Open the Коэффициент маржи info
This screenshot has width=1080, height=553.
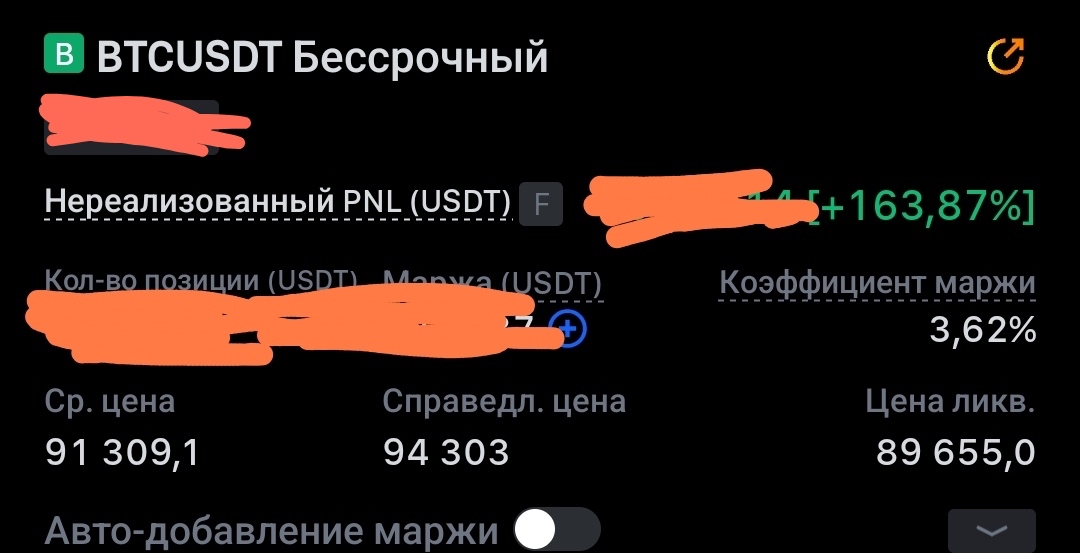tap(877, 282)
